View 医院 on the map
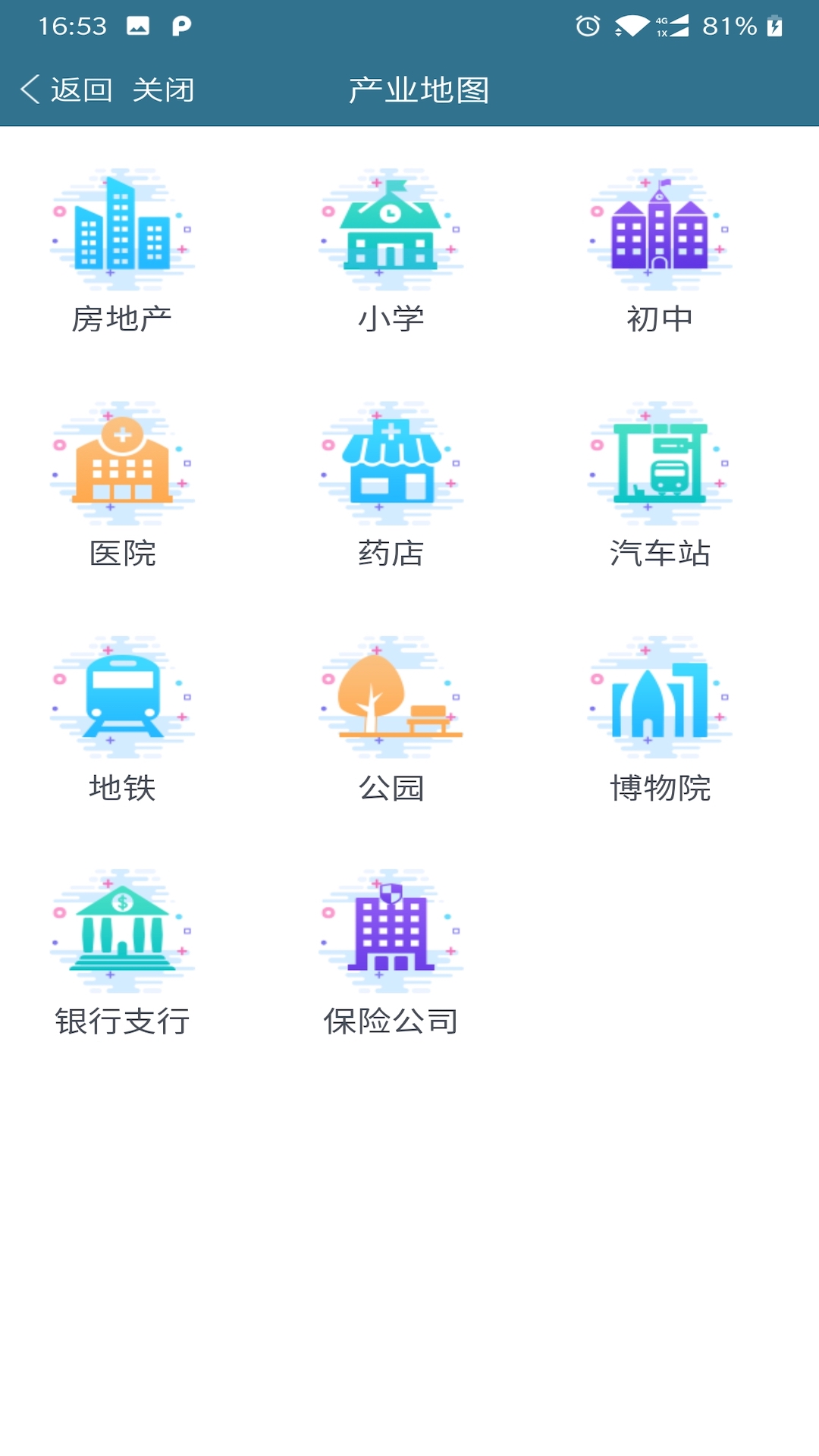 click(122, 485)
